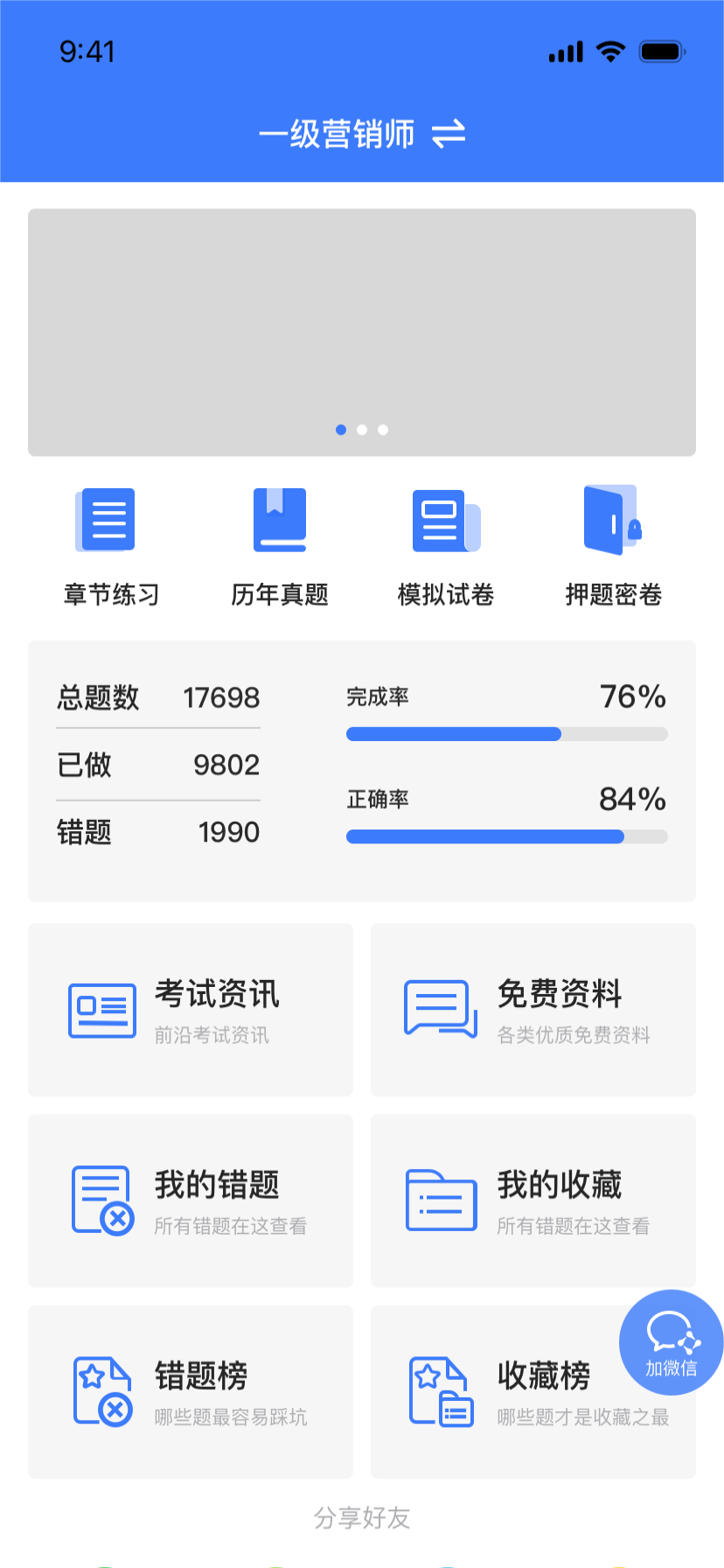Click the 完成率 completion progress bar
Image resolution: width=724 pixels, height=1568 pixels.
[506, 733]
